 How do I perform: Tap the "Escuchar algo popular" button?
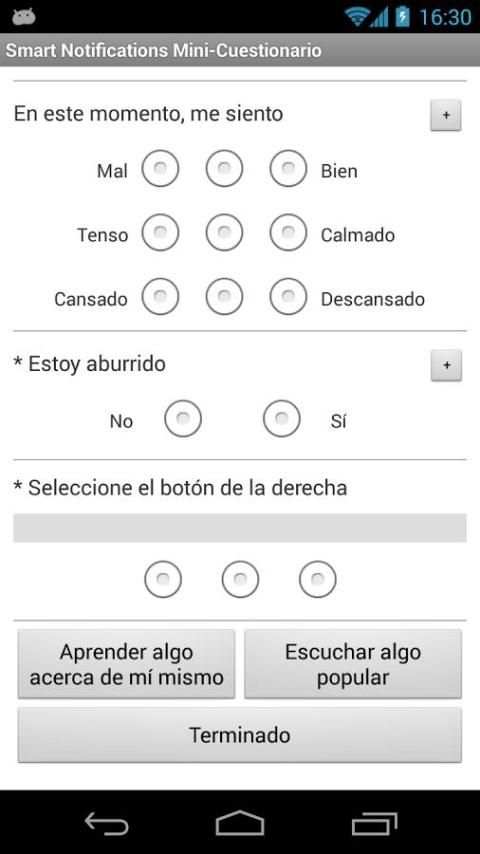pyautogui.click(x=353, y=664)
